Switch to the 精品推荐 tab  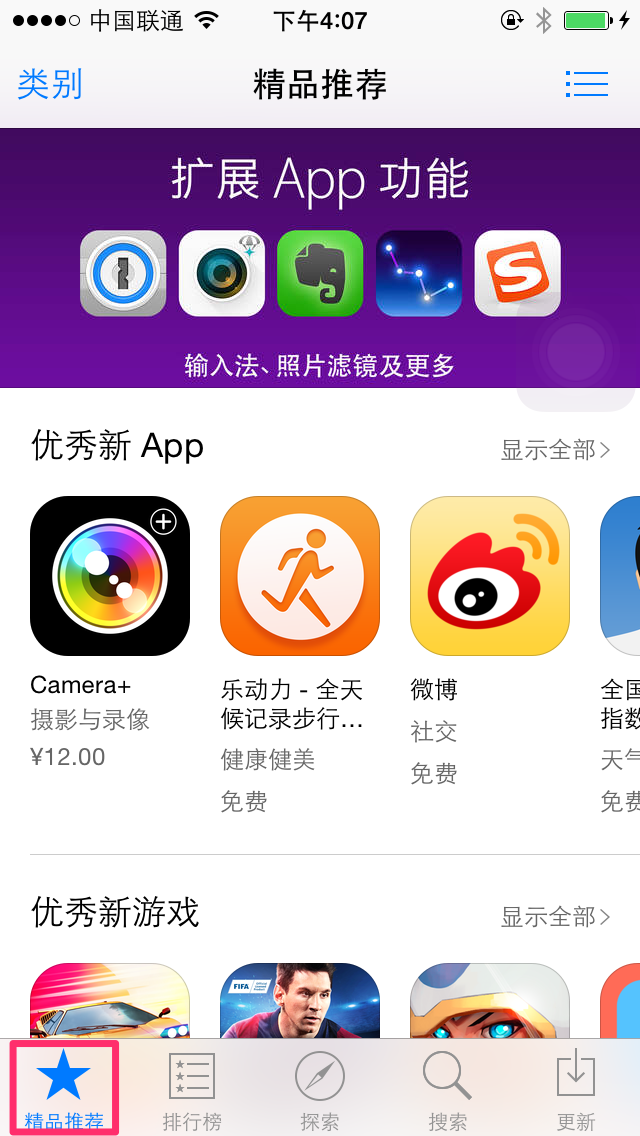(64, 1088)
